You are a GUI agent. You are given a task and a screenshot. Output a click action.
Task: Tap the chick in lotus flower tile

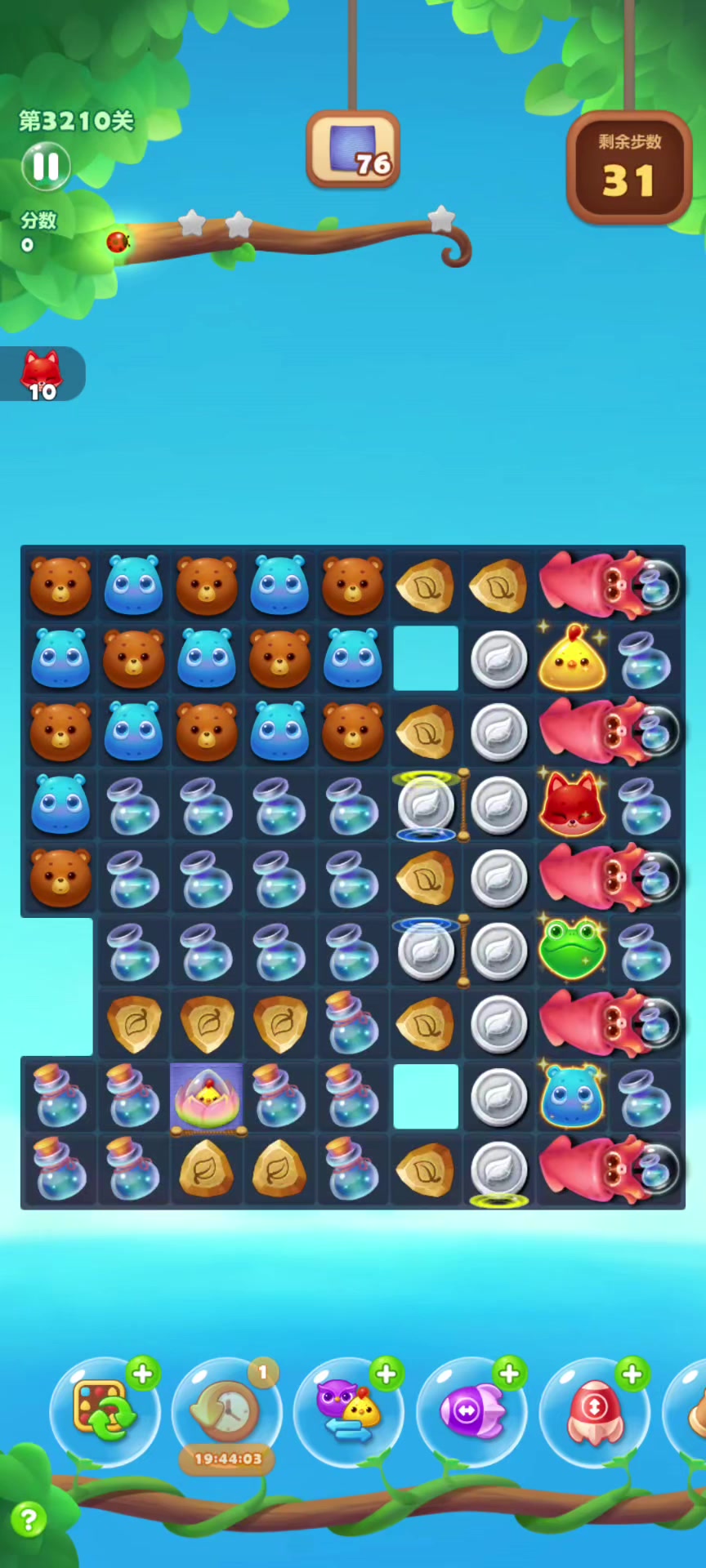click(207, 1098)
